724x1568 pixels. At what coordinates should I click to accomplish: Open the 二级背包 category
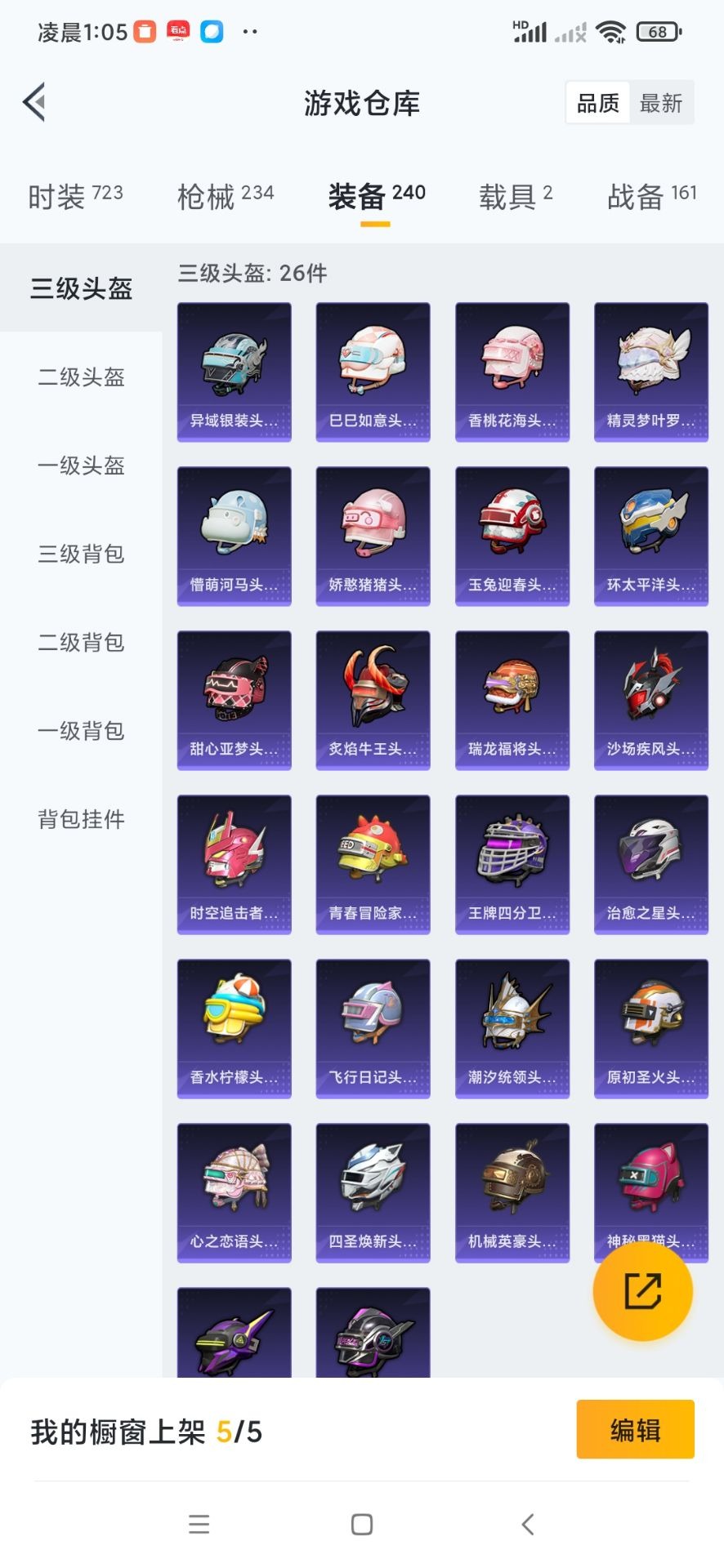tap(81, 642)
